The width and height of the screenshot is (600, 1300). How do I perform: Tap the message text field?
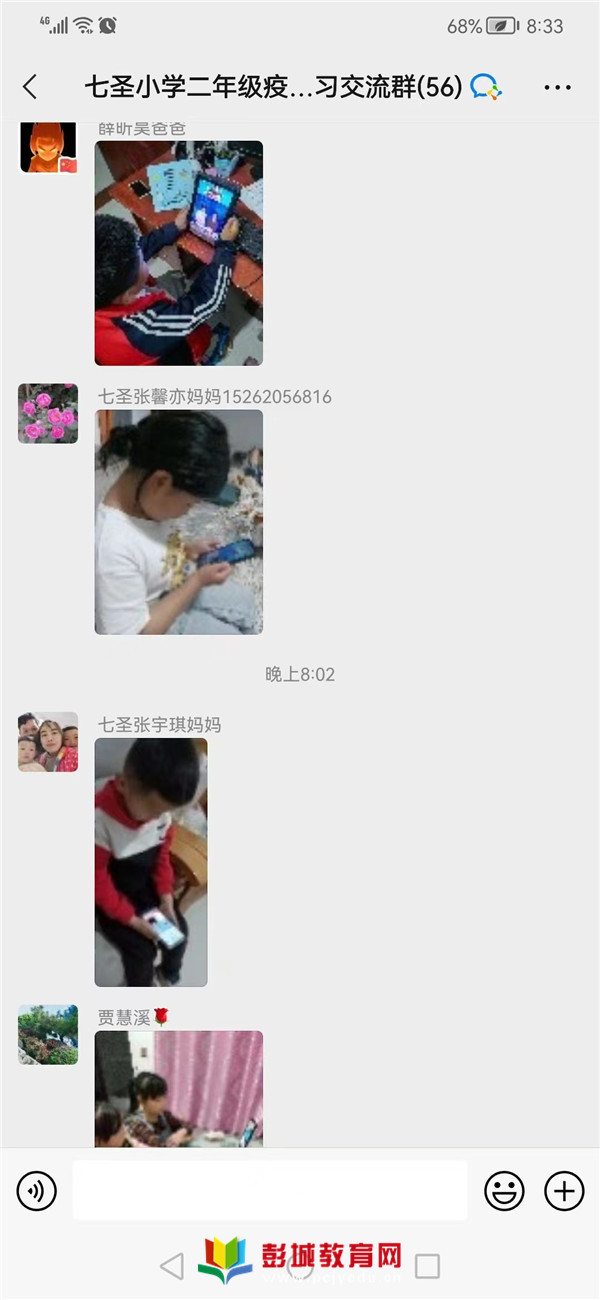(x=270, y=1190)
